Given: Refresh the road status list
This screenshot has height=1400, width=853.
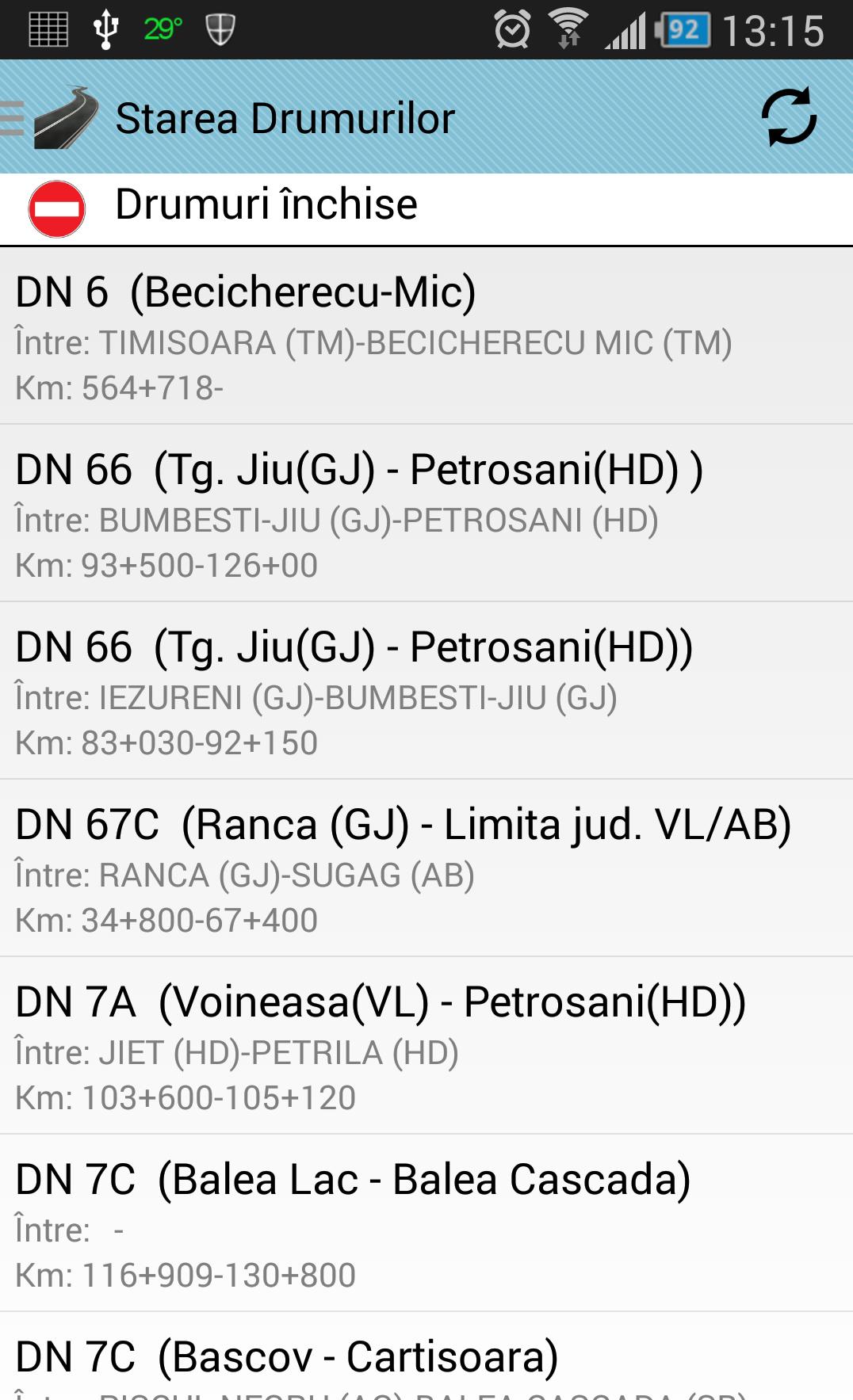Looking at the screenshot, I should tap(788, 117).
